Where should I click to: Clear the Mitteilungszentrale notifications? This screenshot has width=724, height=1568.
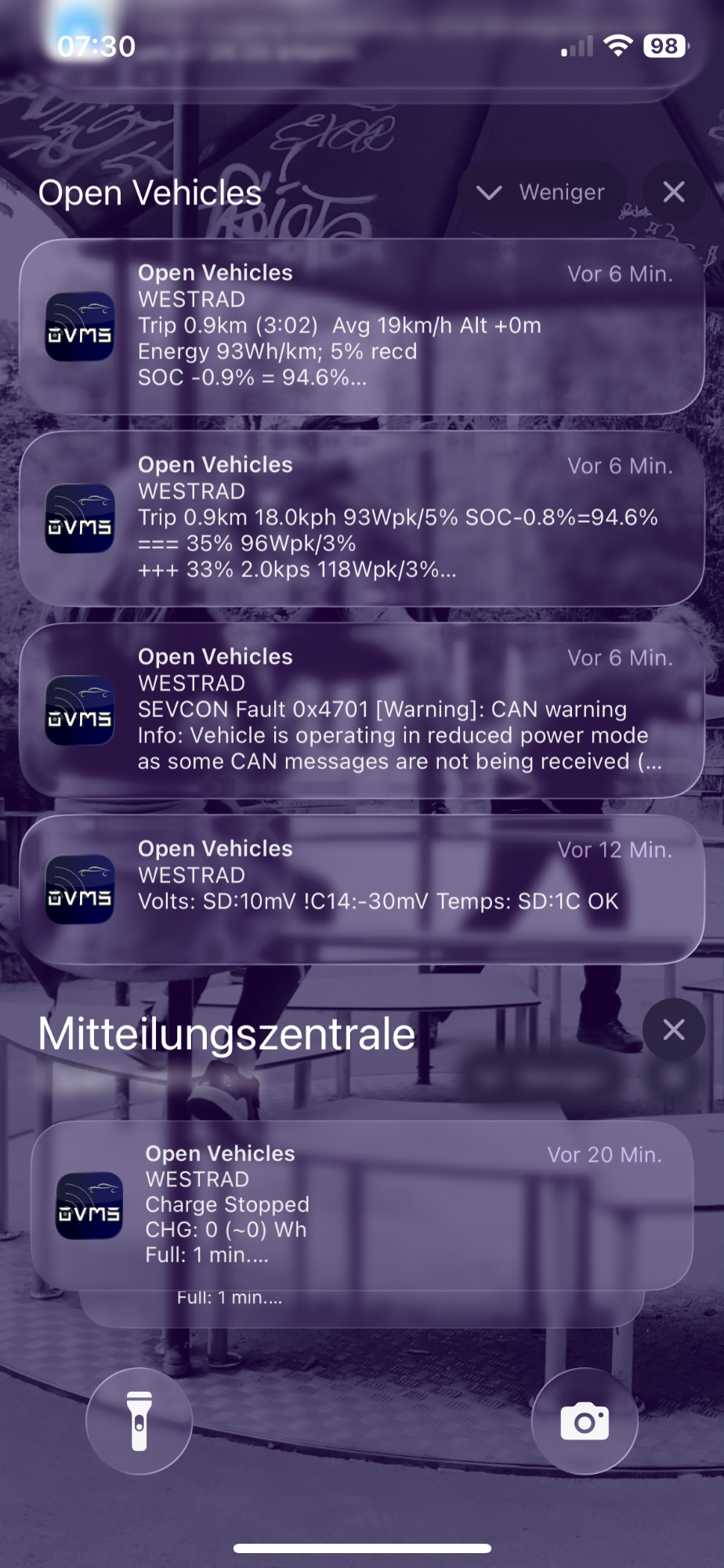click(673, 1029)
